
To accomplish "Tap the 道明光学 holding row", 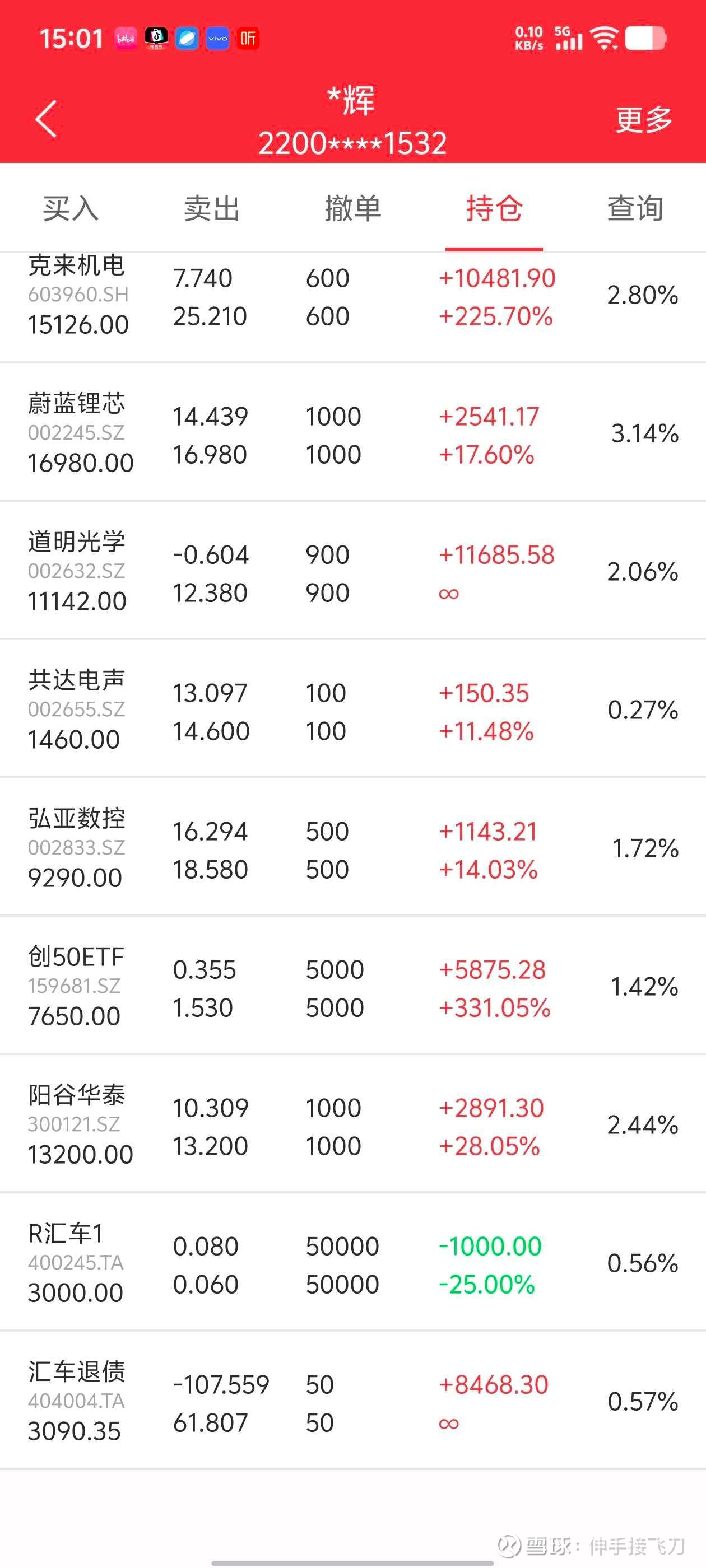I will tap(352, 572).
